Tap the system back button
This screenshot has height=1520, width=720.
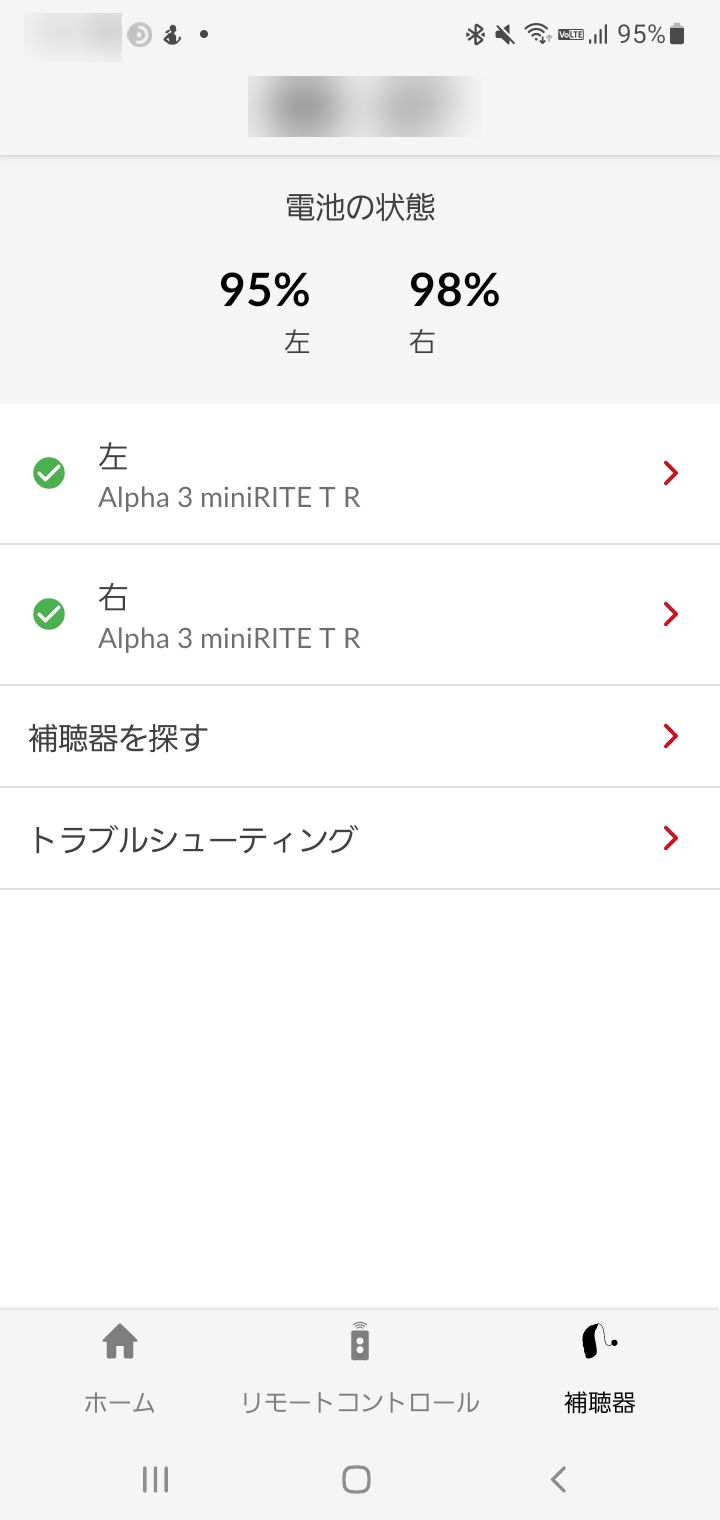(x=559, y=1479)
